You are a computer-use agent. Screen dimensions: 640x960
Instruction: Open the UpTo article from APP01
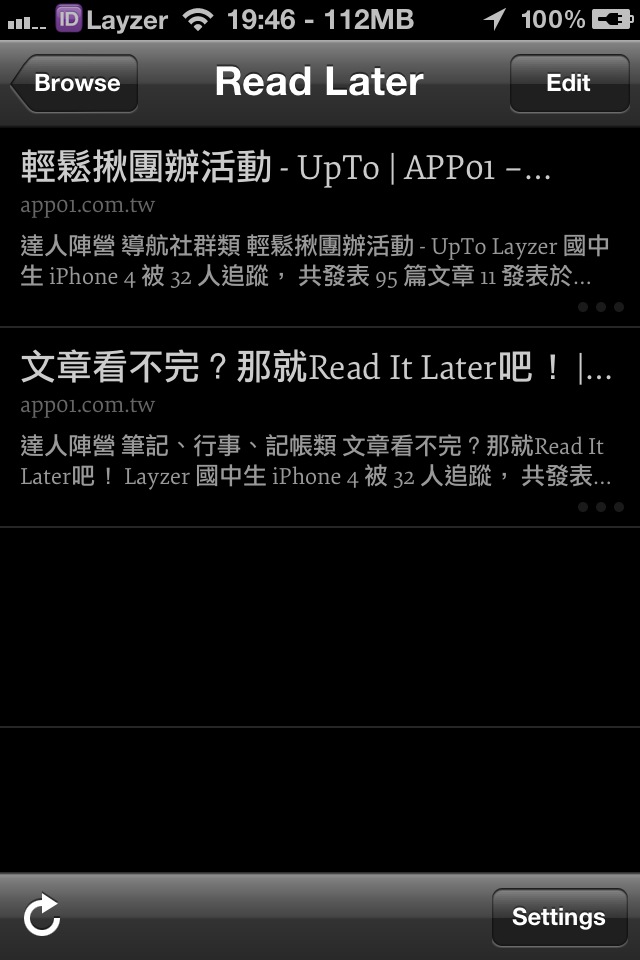coord(320,227)
